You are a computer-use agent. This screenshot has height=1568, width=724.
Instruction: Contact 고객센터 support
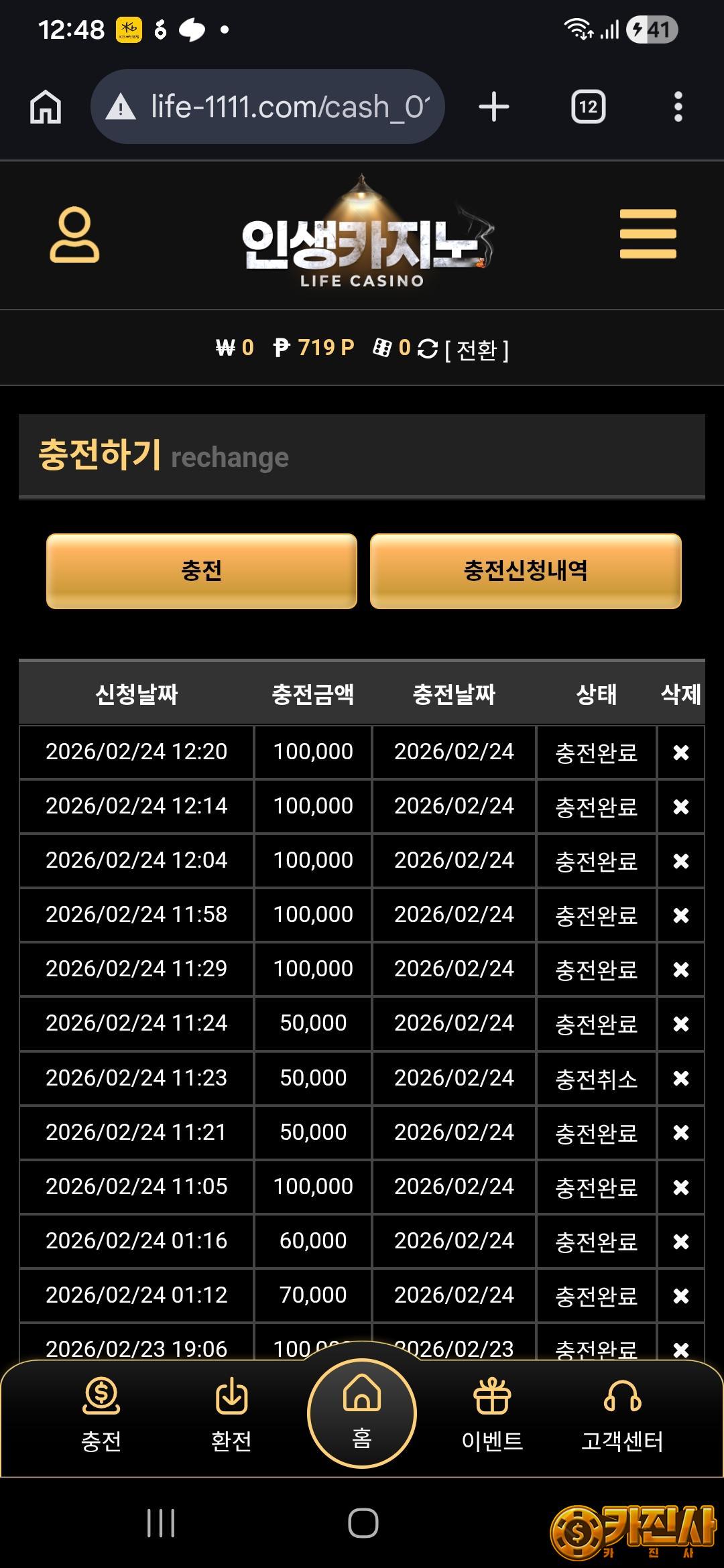tap(622, 1414)
